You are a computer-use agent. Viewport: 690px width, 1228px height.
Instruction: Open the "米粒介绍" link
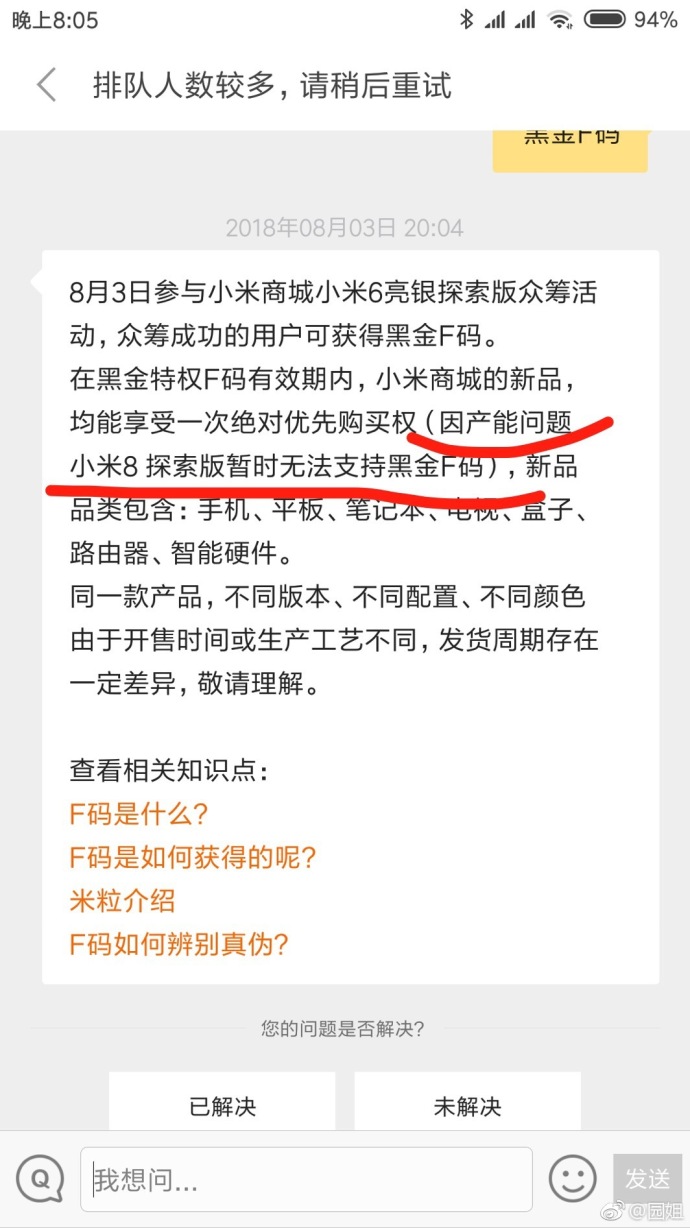(122, 900)
